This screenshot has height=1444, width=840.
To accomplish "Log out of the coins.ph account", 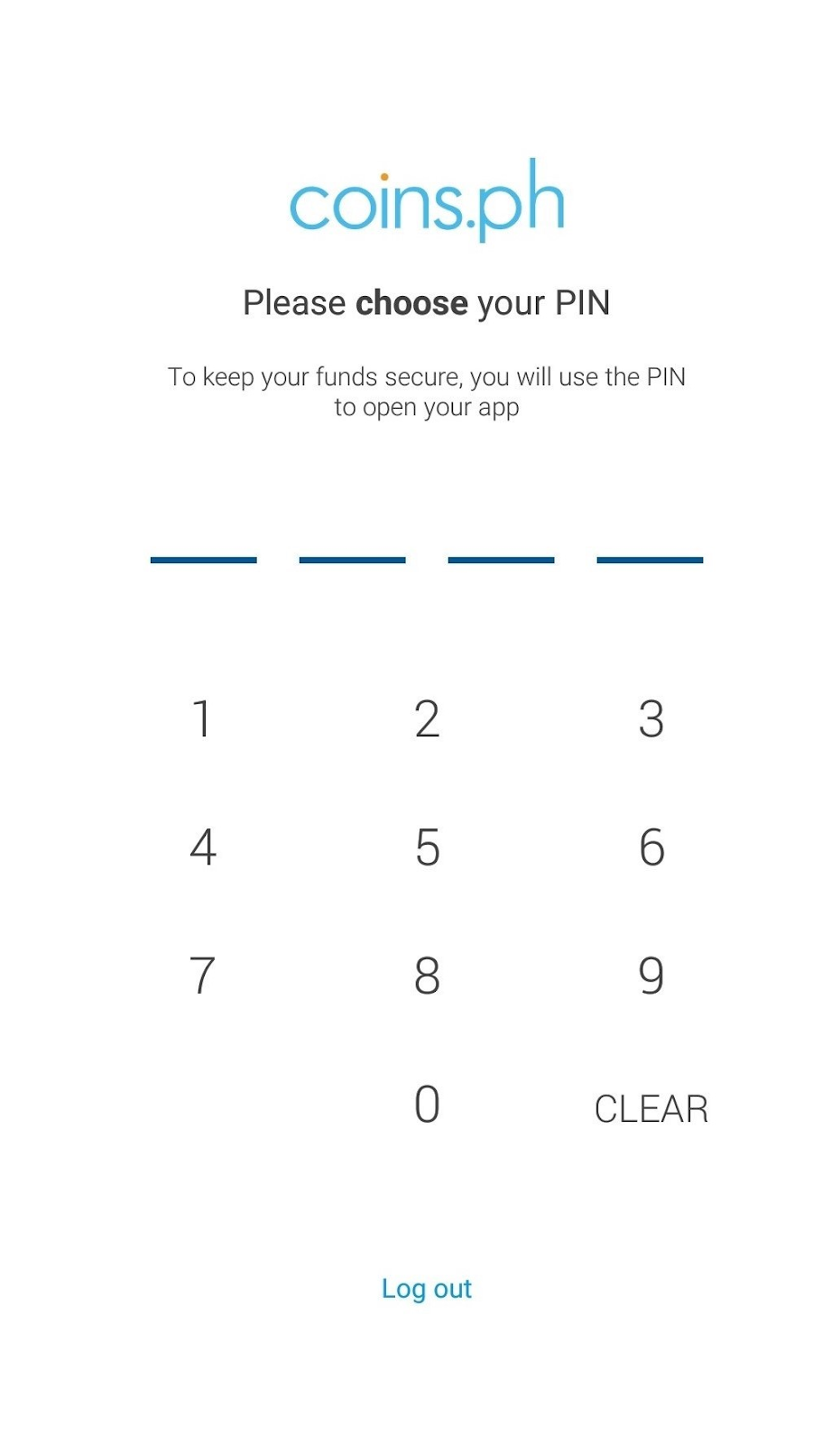I will [x=427, y=1289].
